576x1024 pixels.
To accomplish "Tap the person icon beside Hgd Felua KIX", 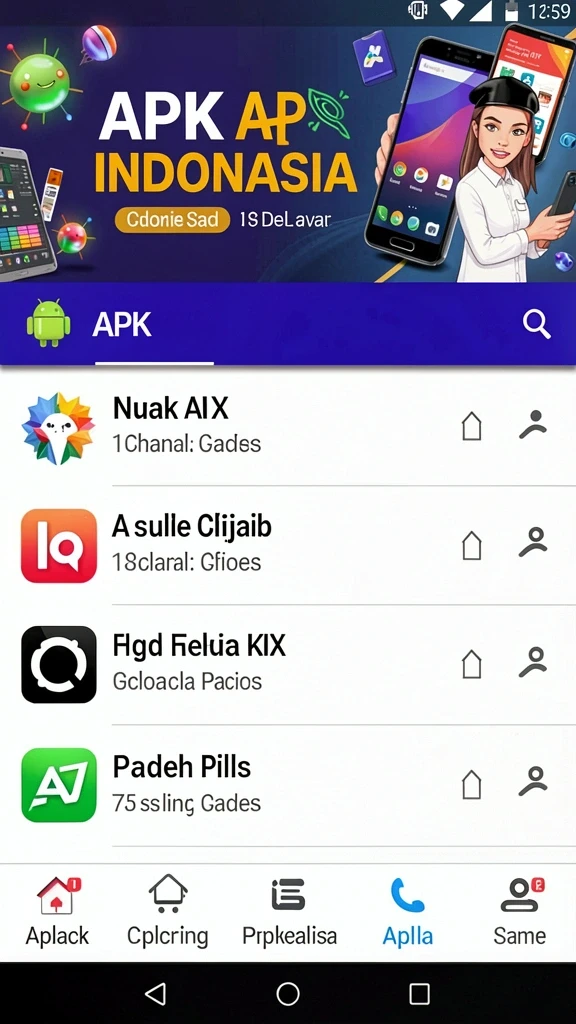I will (533, 662).
